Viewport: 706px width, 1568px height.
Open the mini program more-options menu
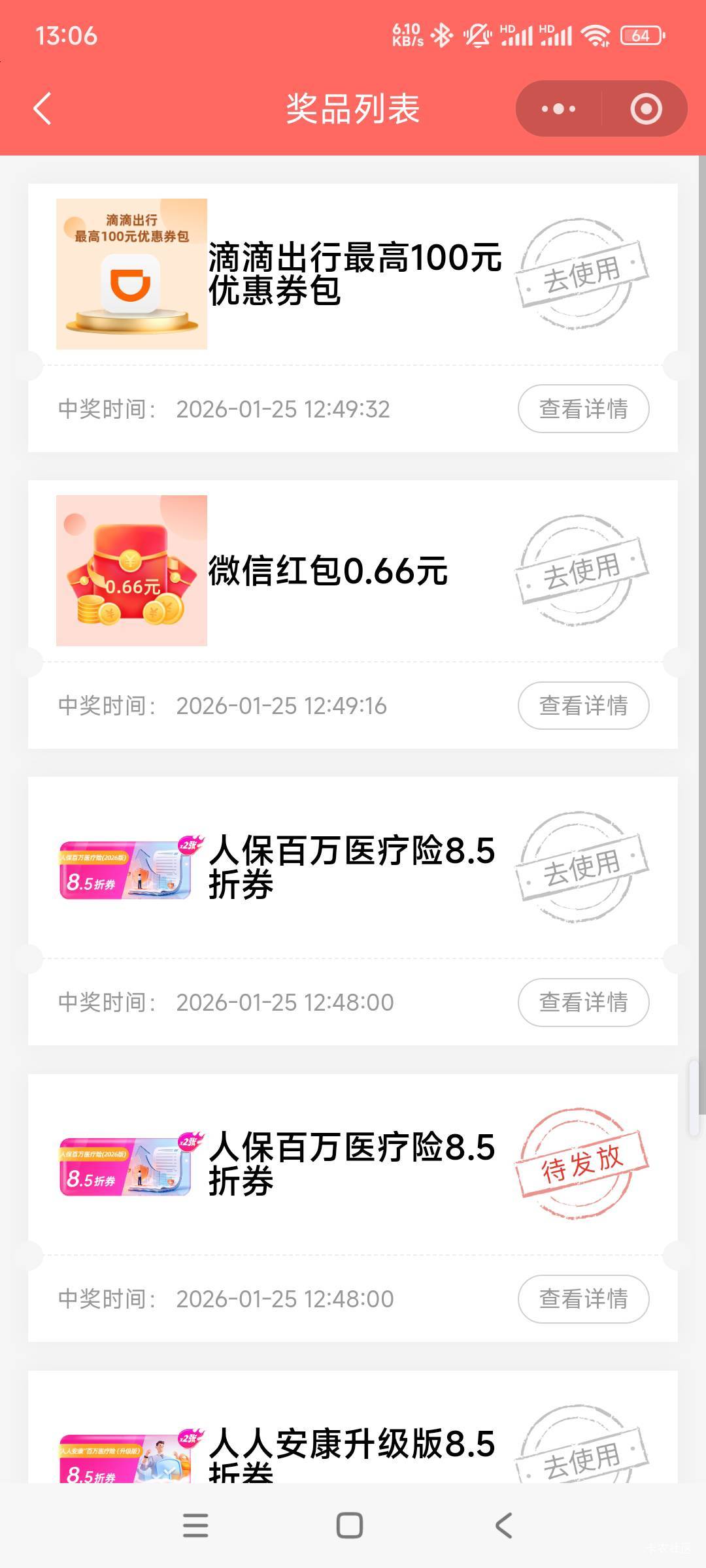[559, 108]
